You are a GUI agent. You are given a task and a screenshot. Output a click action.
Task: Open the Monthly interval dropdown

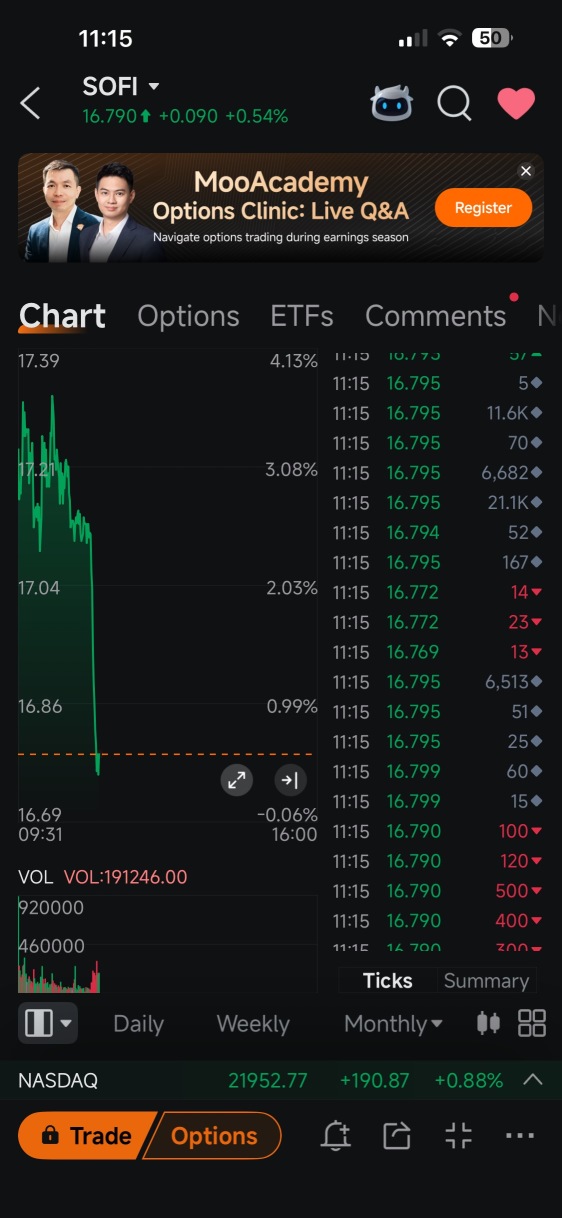click(x=393, y=1024)
